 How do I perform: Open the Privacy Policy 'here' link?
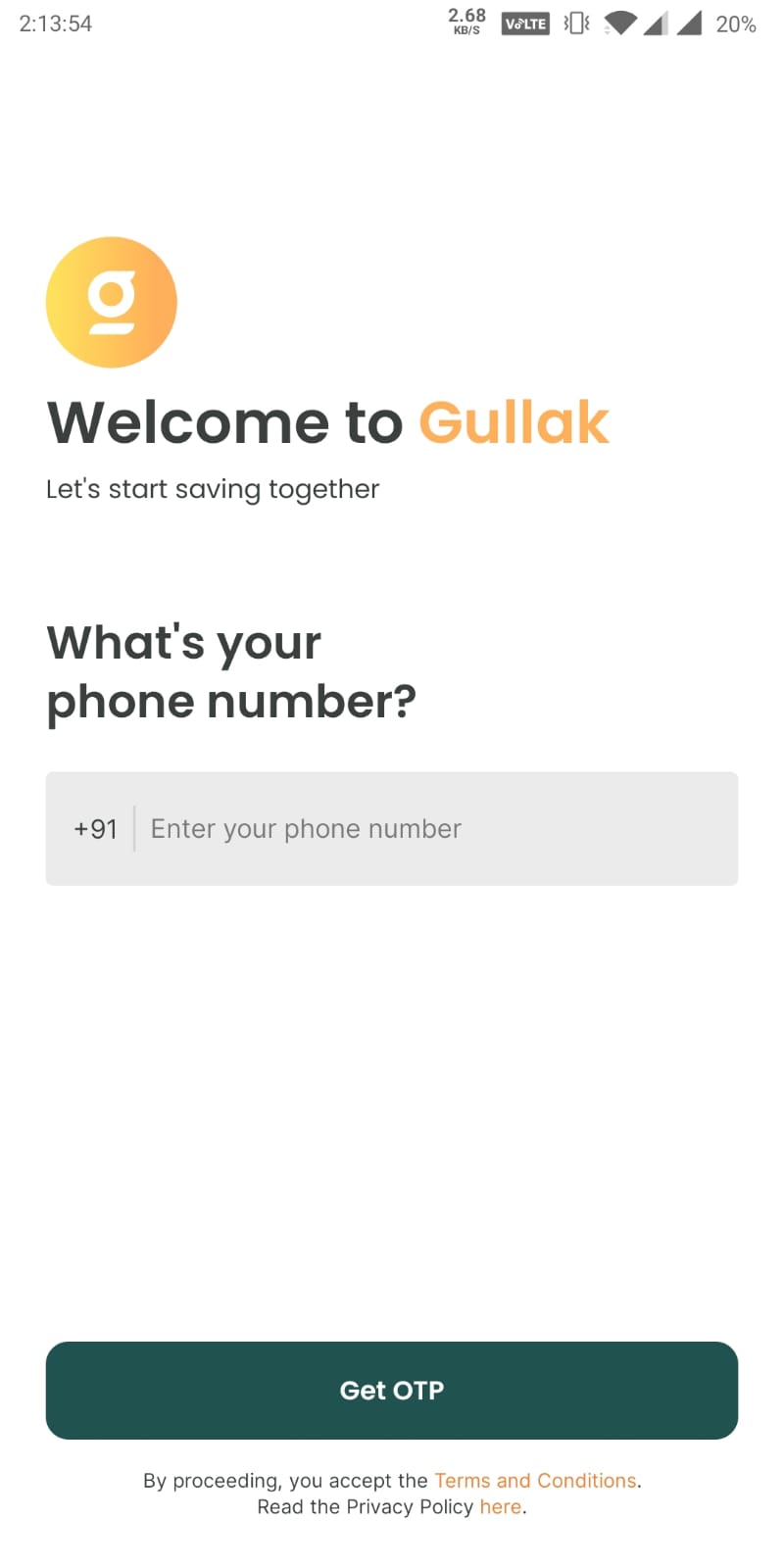[501, 1507]
